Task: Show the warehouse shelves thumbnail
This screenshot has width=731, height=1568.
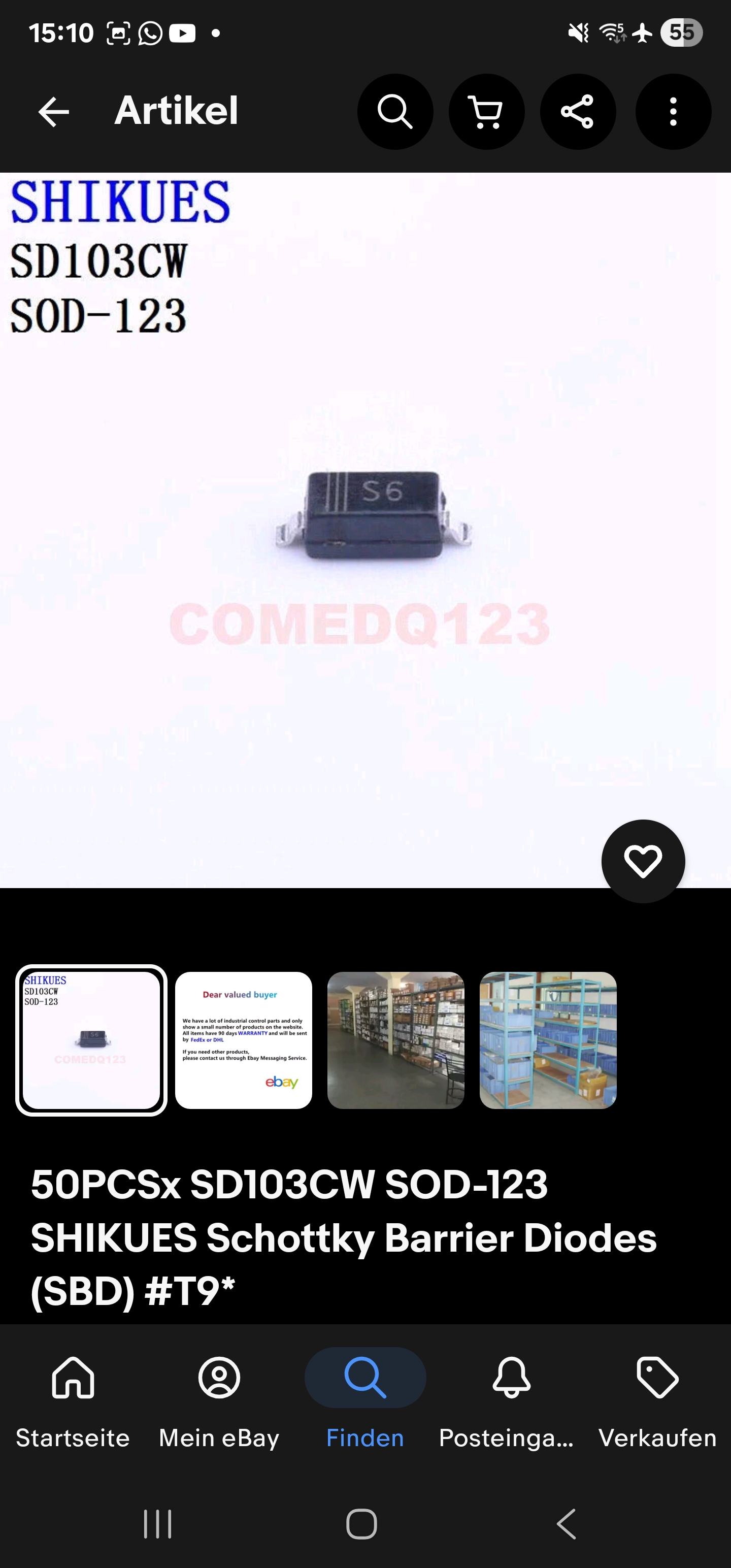Action: pyautogui.click(x=395, y=1040)
